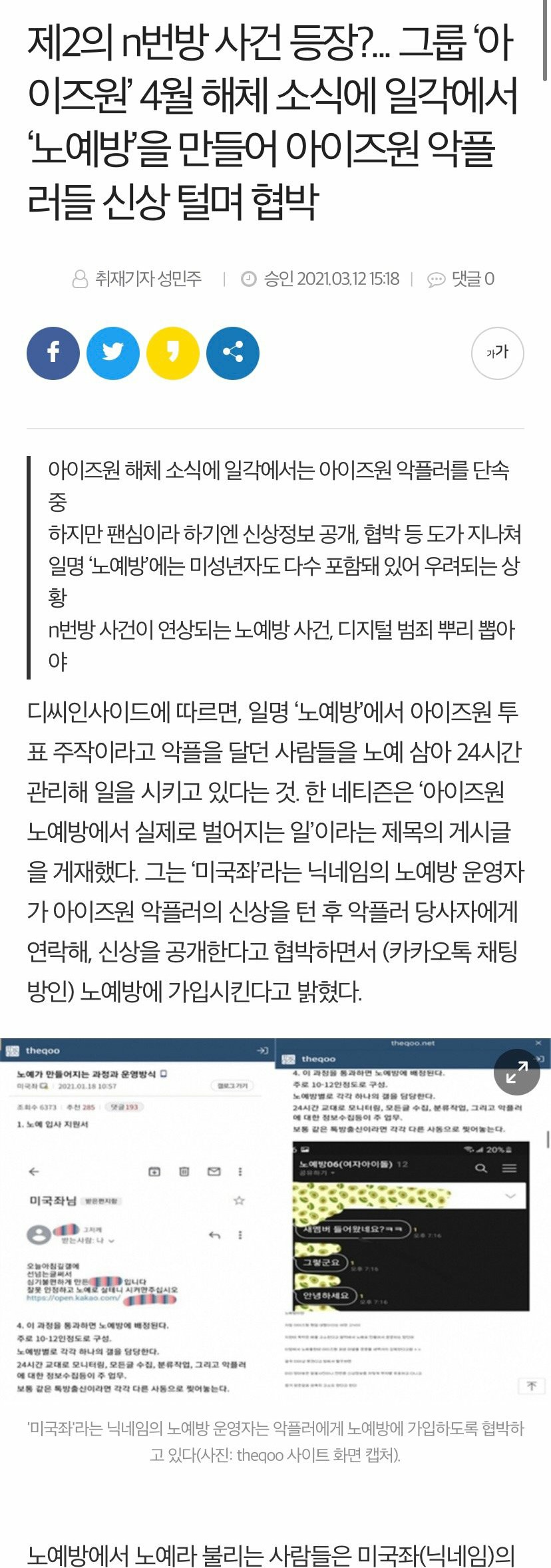This screenshot has width=551, height=1568.
Task: Jump back to top of page
Action: pos(531,1386)
